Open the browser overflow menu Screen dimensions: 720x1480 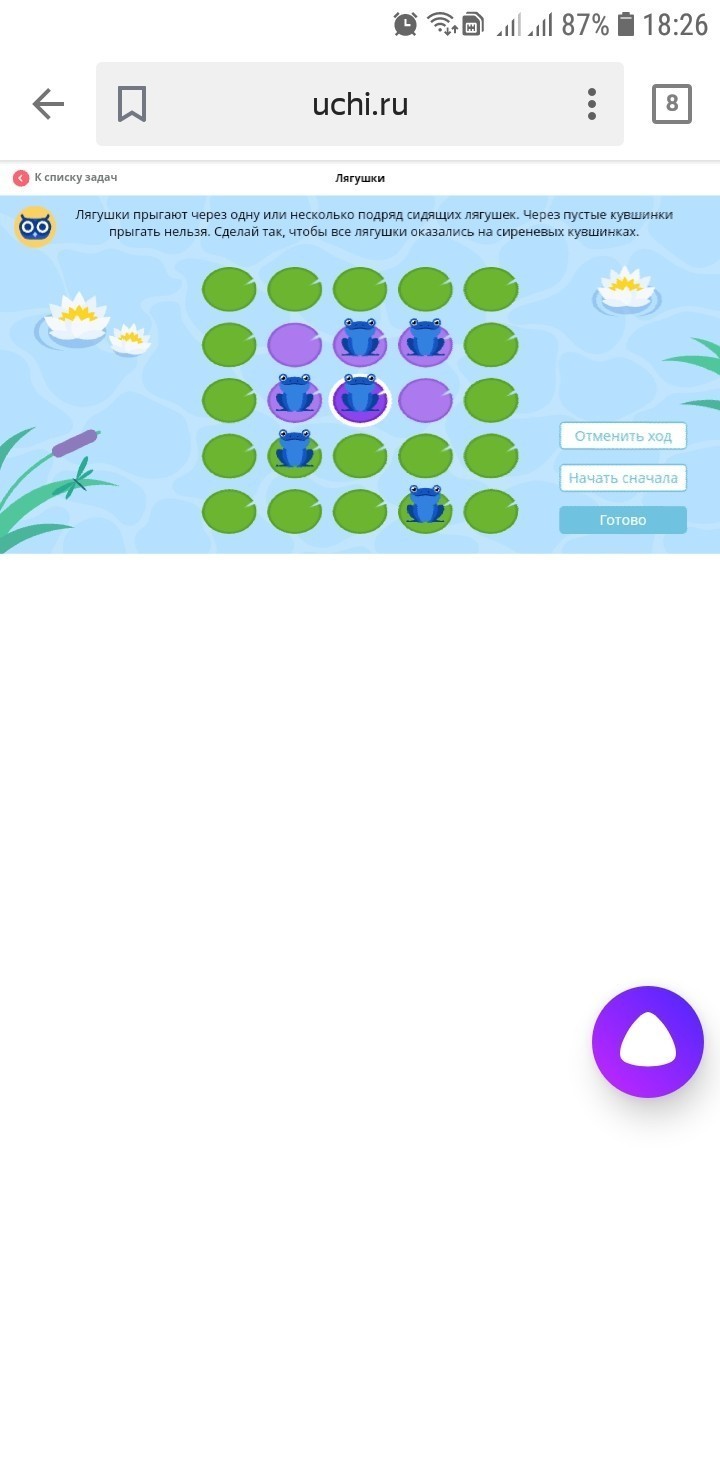click(592, 104)
